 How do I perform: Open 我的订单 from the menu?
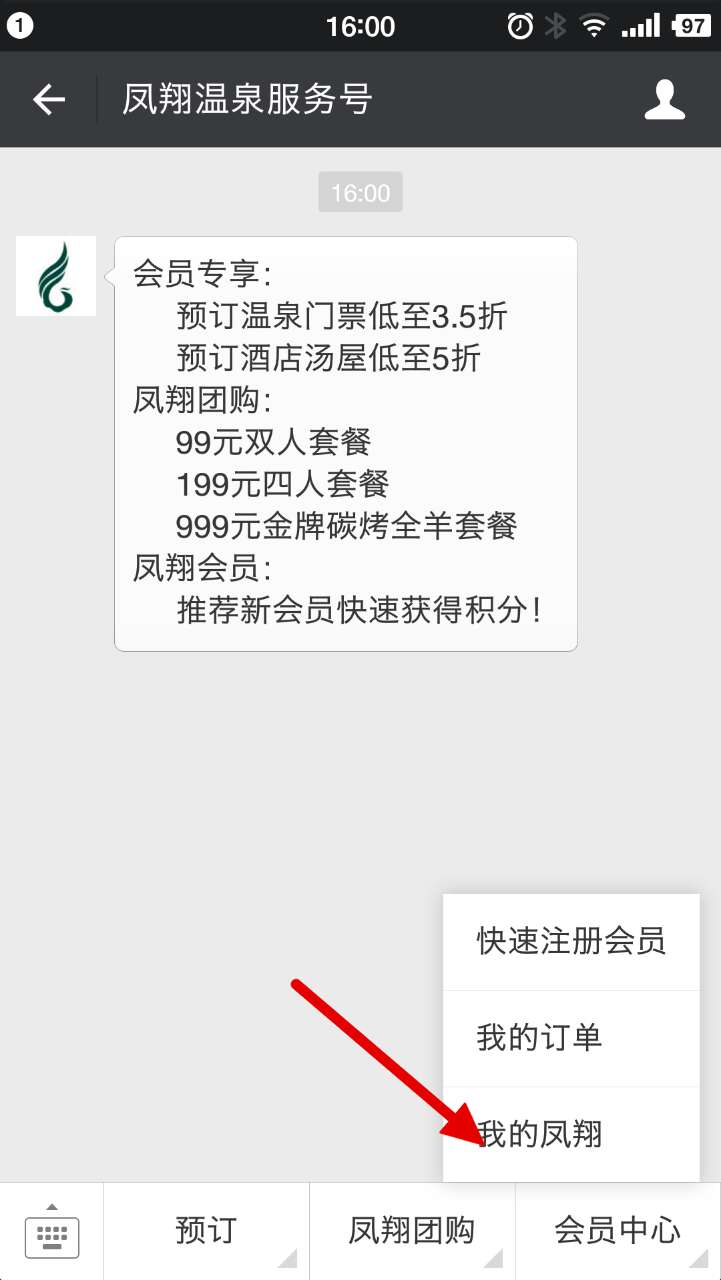tap(571, 1038)
